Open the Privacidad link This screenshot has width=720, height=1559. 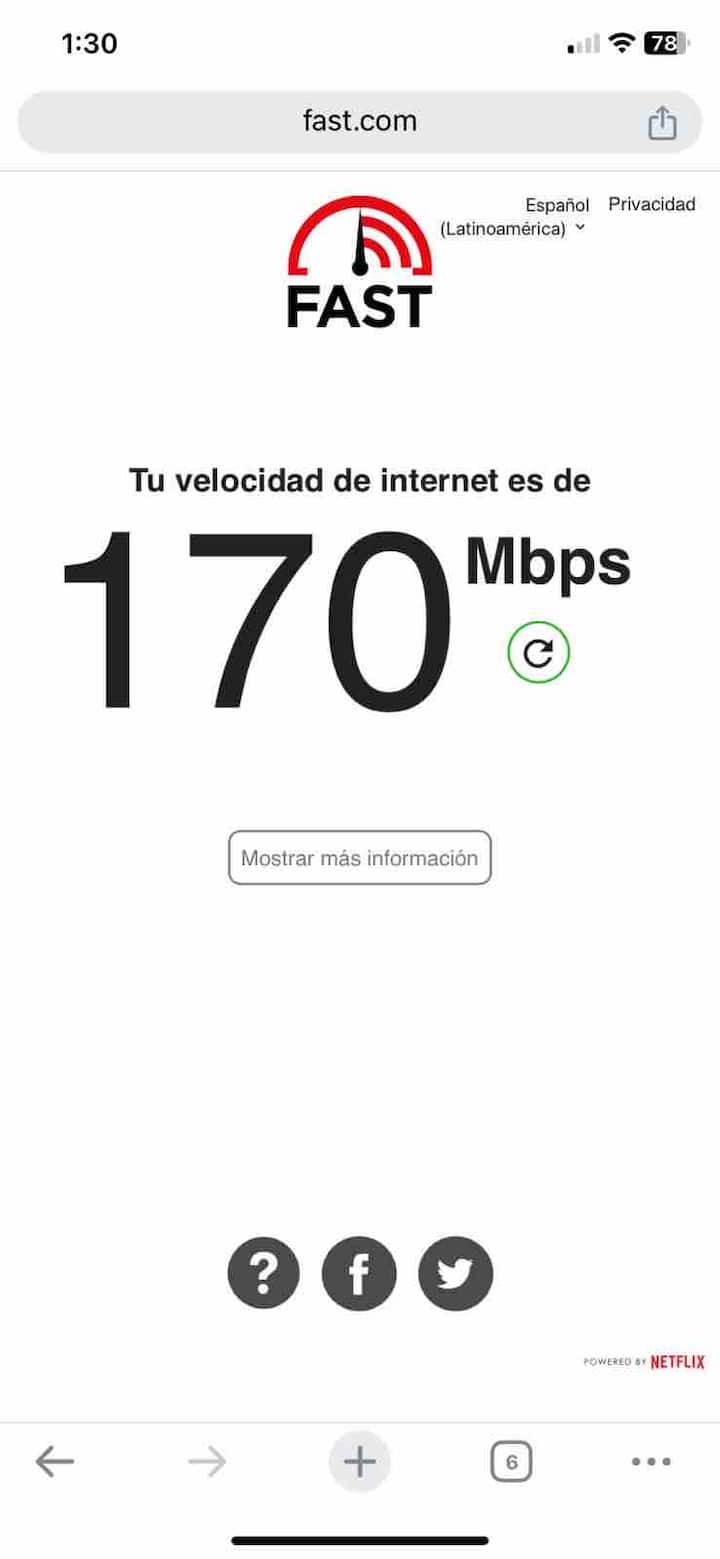tap(651, 204)
